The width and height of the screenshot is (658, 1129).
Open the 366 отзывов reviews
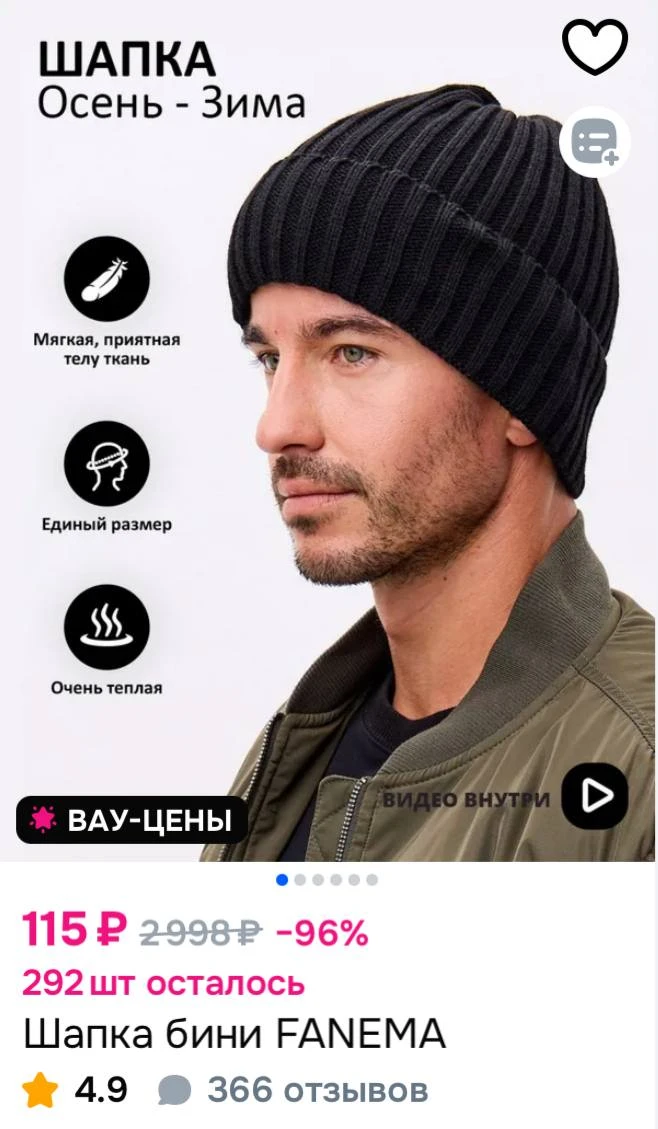tap(316, 1090)
